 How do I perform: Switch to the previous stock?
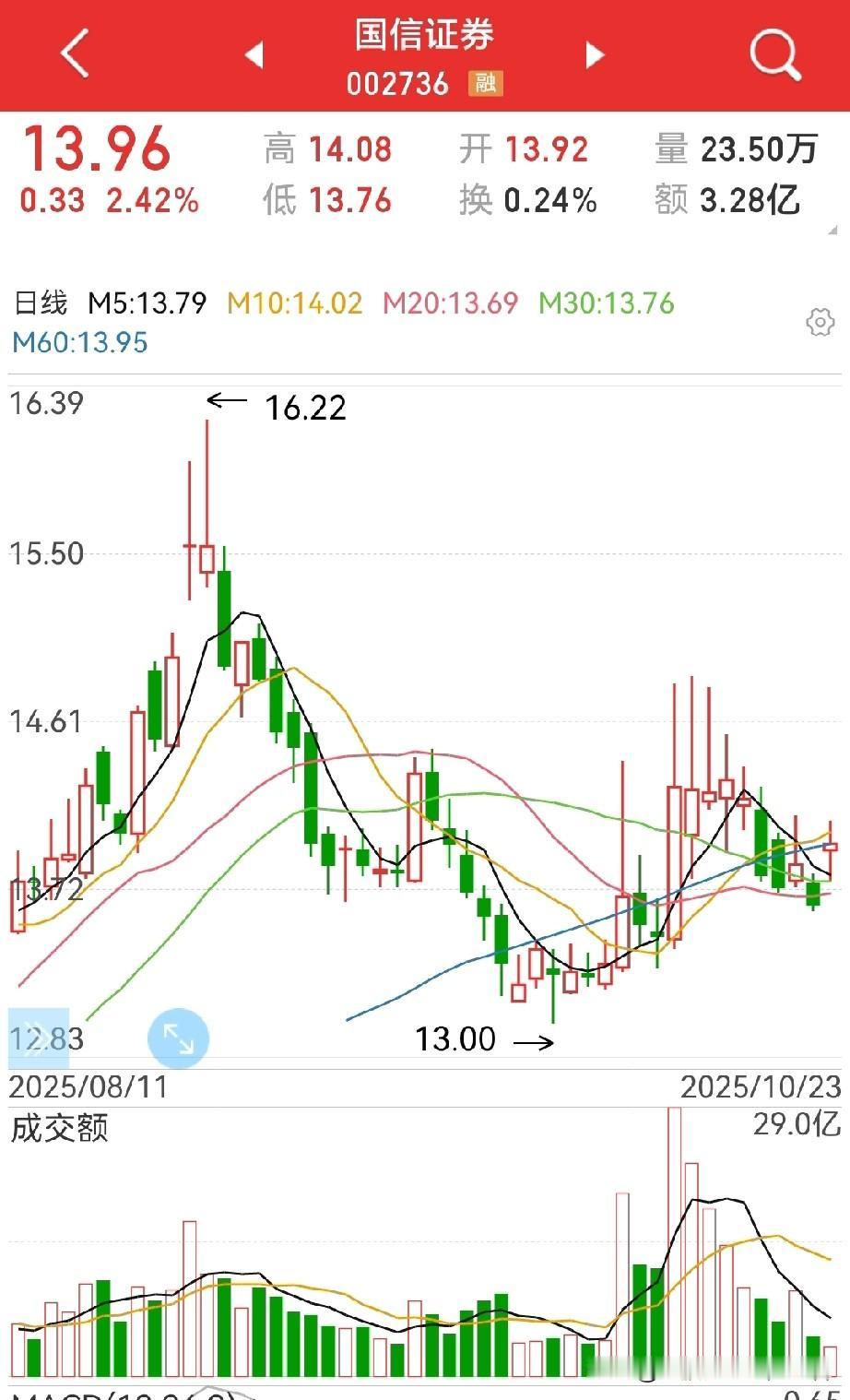point(254,54)
